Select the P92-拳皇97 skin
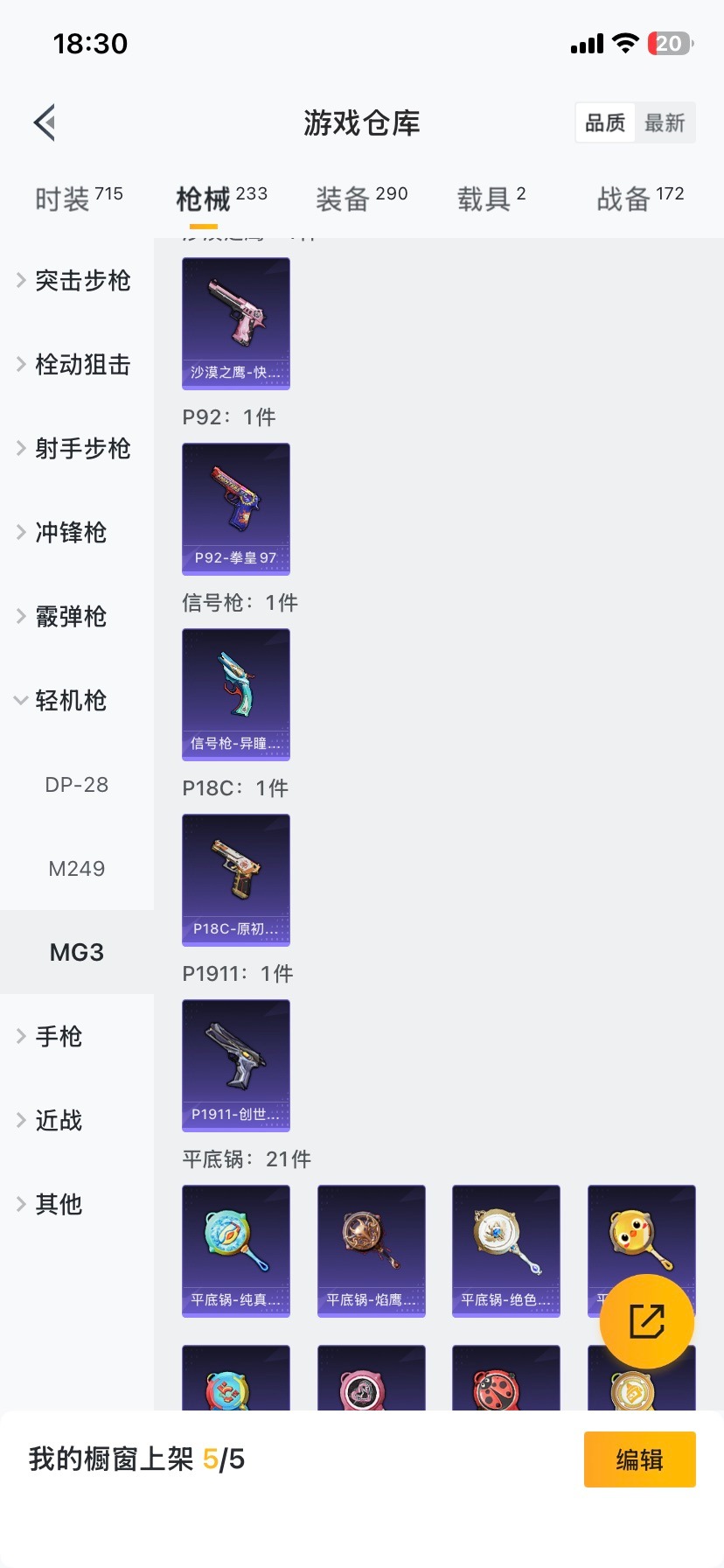The height and width of the screenshot is (1568, 724). click(235, 509)
